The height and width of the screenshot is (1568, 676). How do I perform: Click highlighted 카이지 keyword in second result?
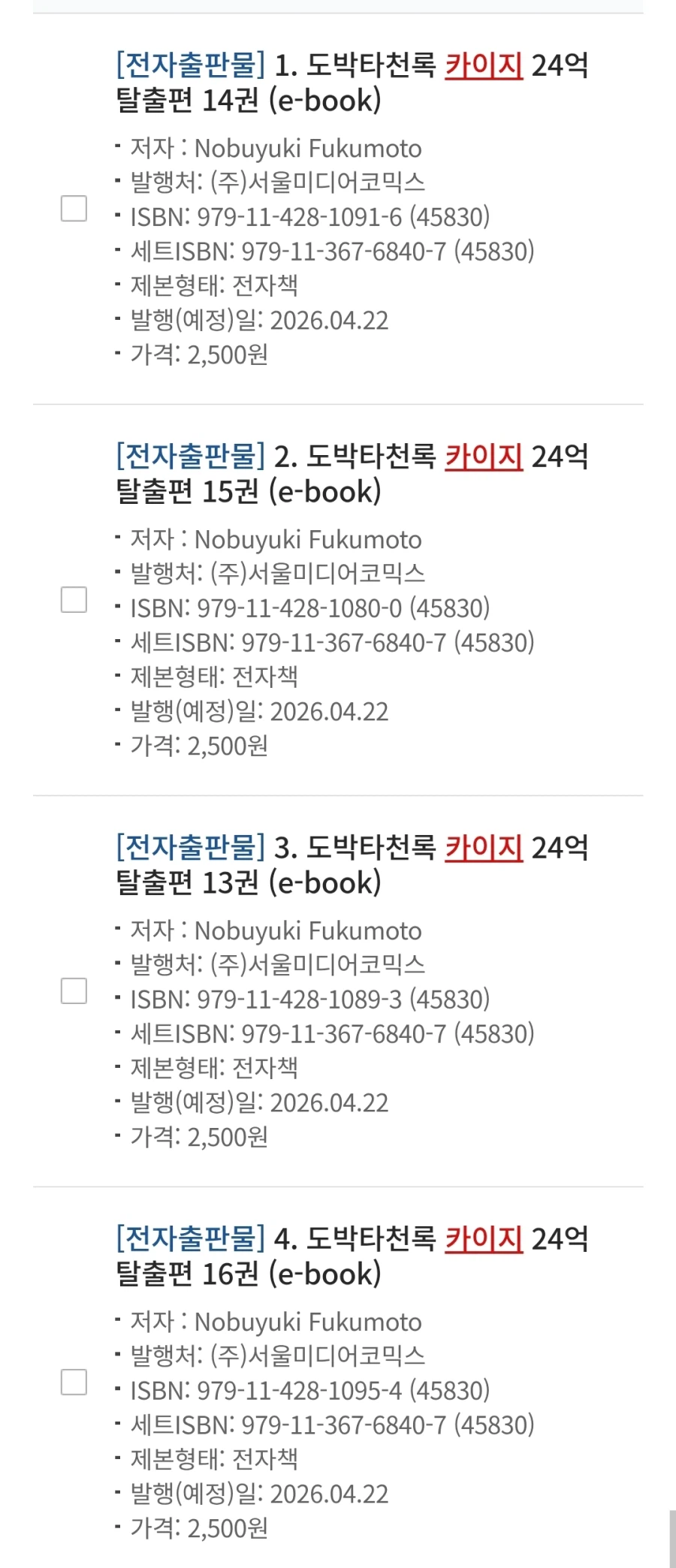tap(484, 457)
